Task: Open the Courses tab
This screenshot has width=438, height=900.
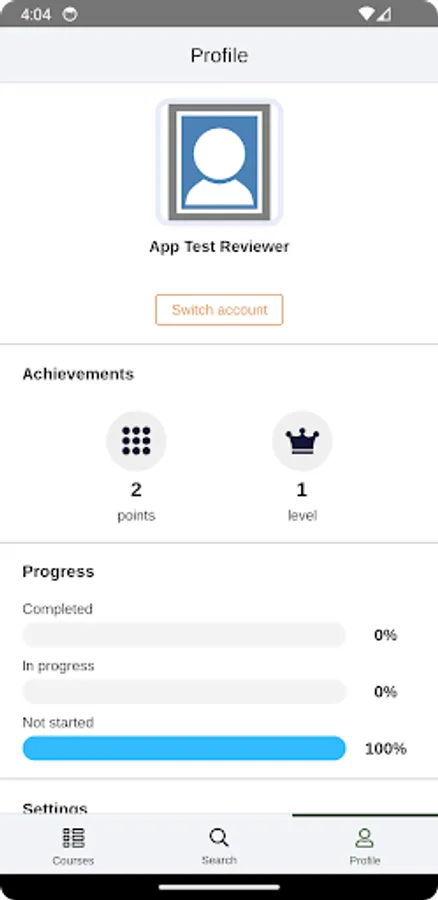Action: (73, 845)
